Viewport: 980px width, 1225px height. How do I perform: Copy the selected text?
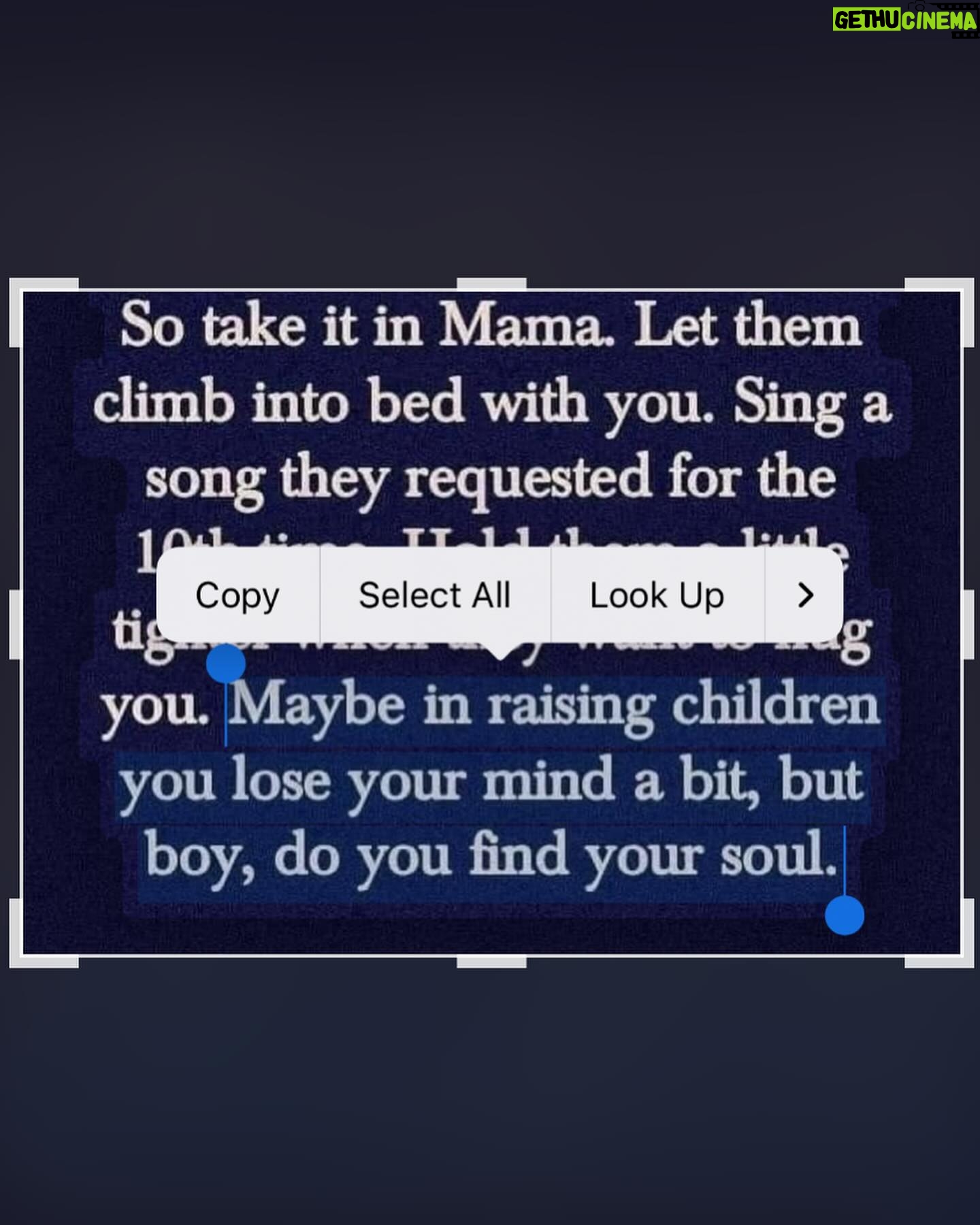[238, 595]
